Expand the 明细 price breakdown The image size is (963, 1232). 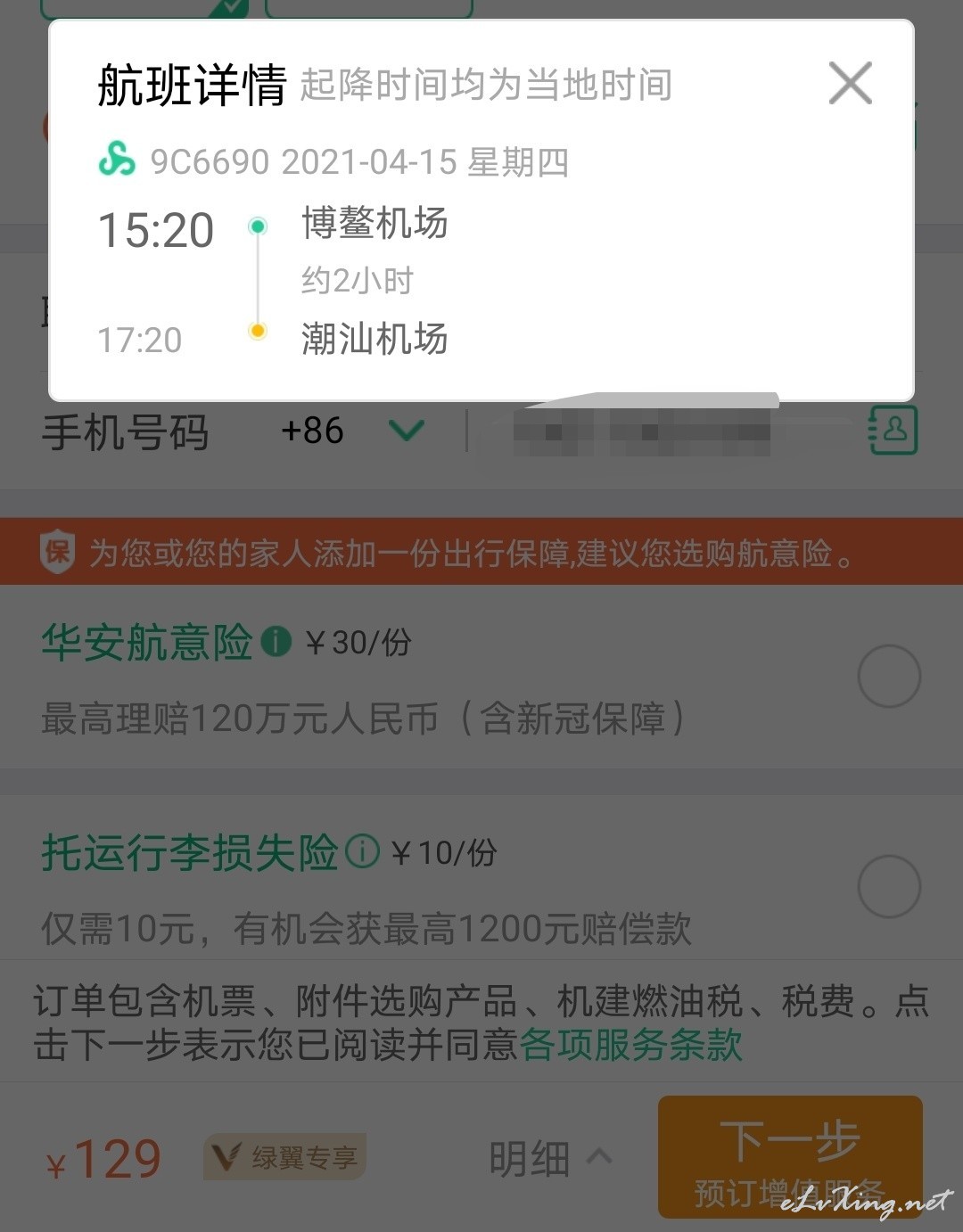[x=549, y=1159]
